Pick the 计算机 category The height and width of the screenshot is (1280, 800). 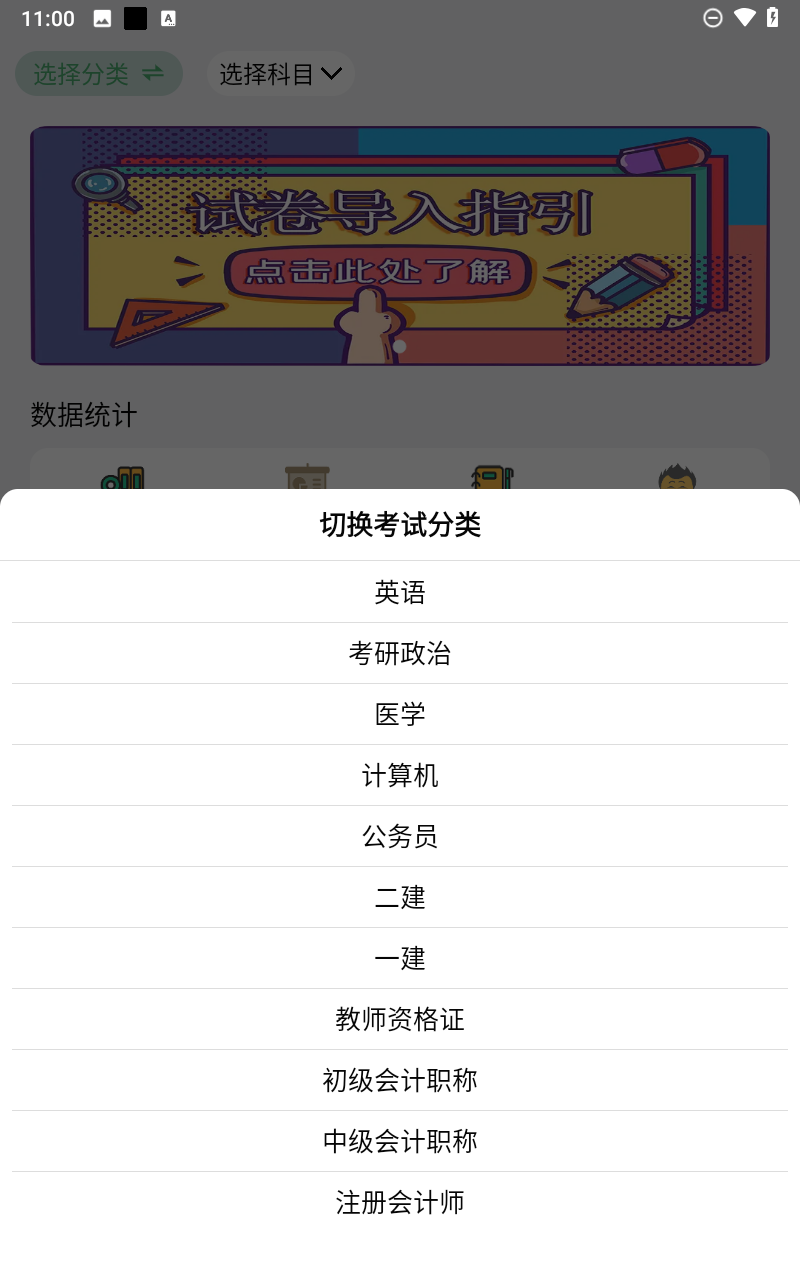point(400,775)
